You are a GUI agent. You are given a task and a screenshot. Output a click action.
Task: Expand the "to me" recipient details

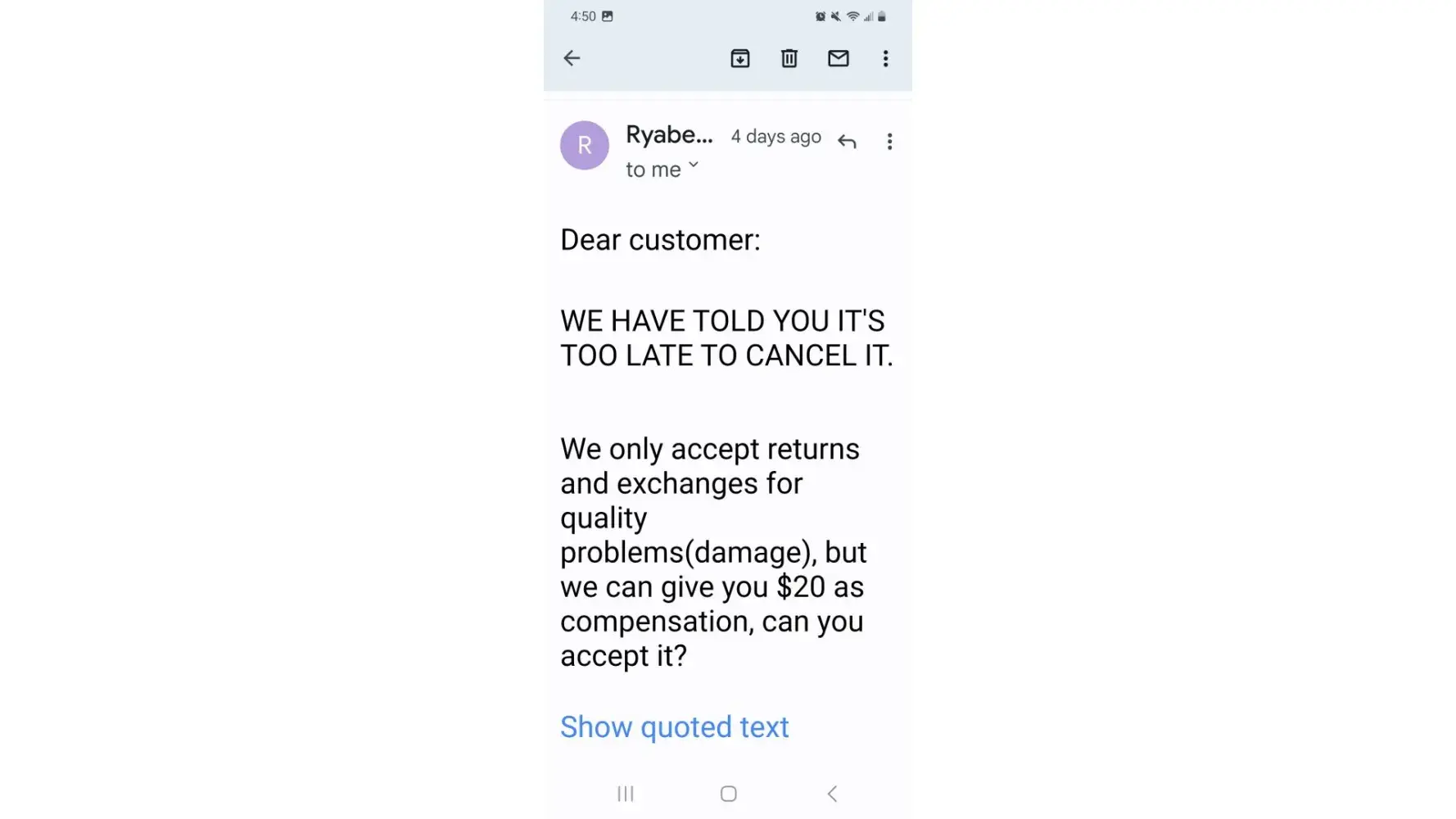click(693, 165)
